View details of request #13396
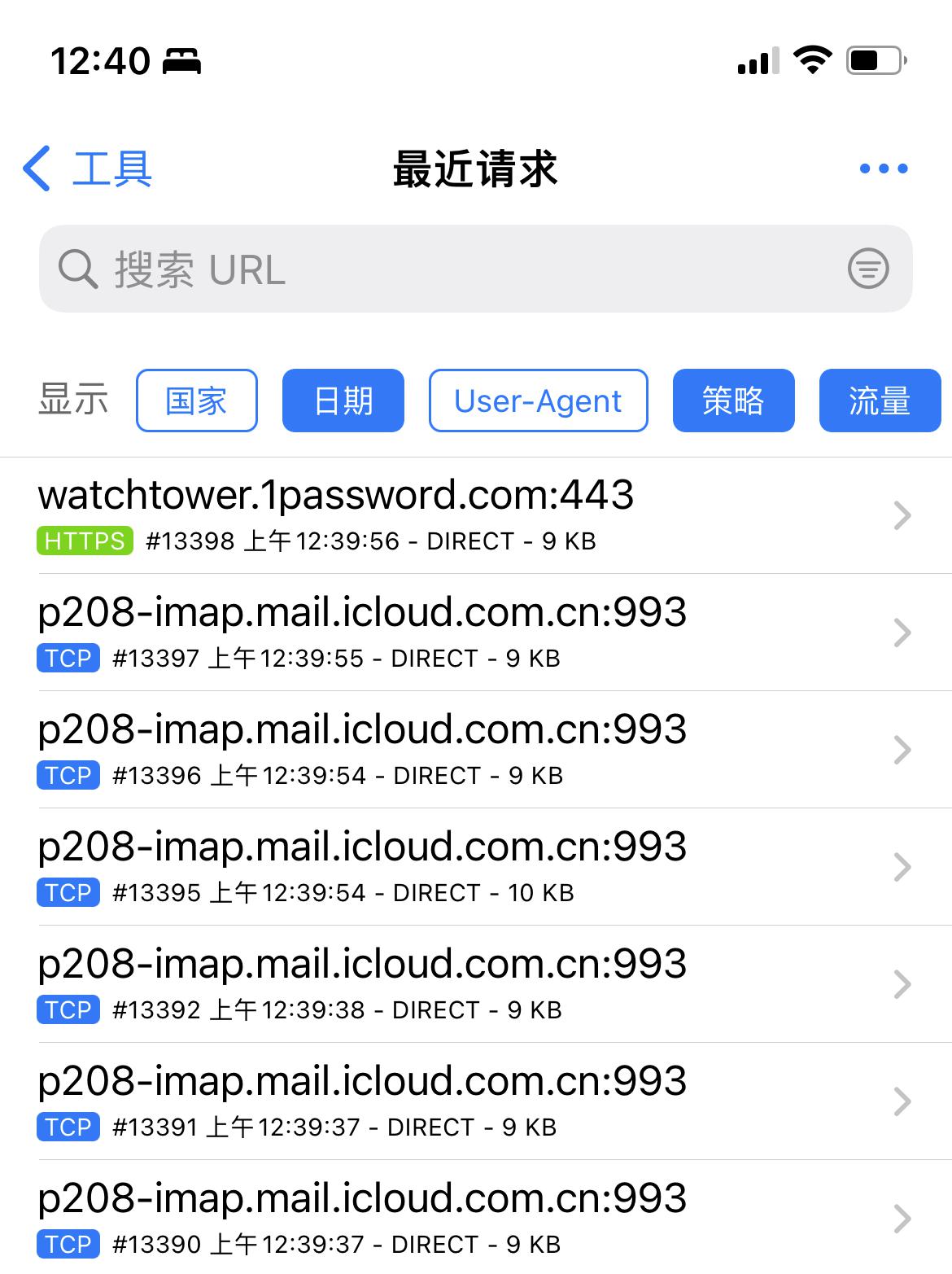952x1274 pixels. 456,750
